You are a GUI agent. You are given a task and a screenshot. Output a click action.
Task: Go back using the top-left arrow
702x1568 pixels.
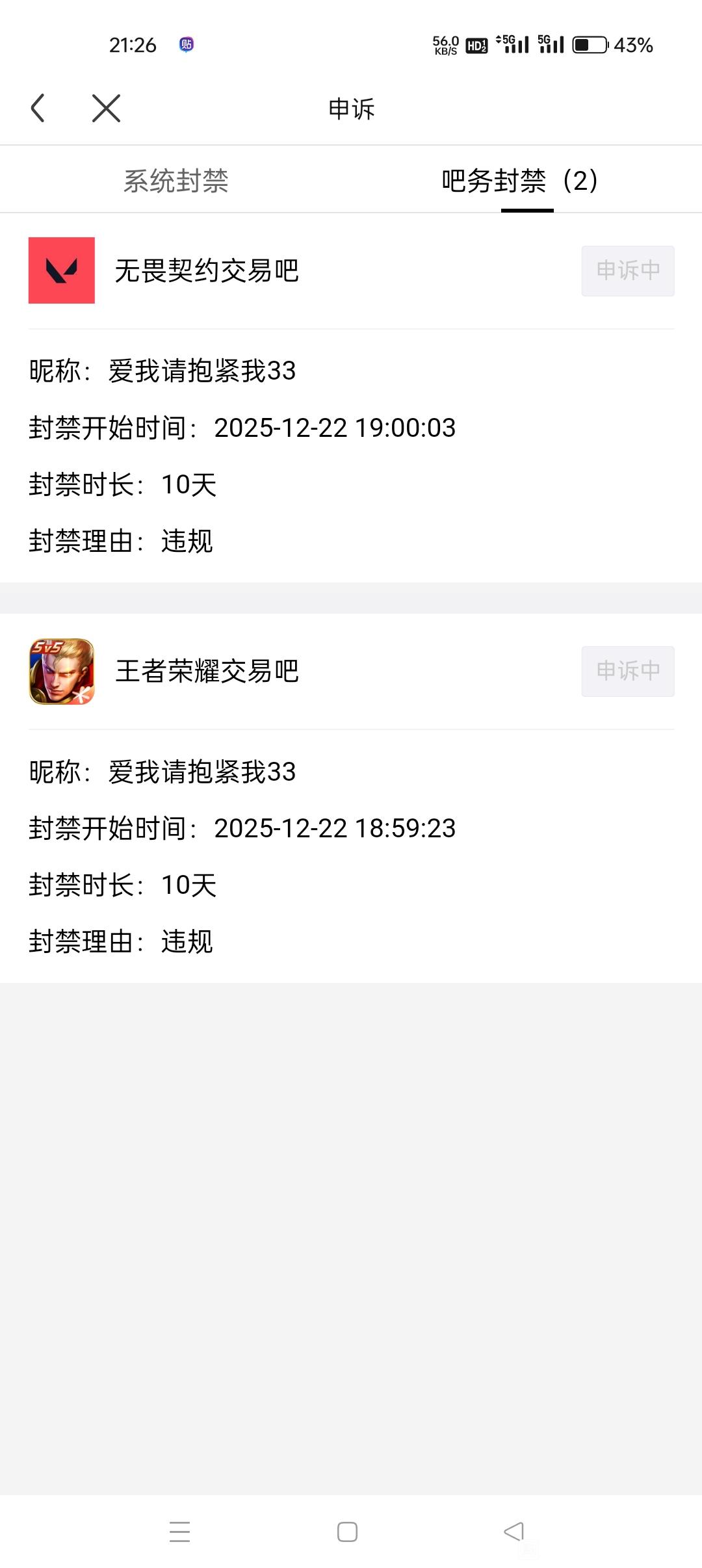tap(38, 108)
